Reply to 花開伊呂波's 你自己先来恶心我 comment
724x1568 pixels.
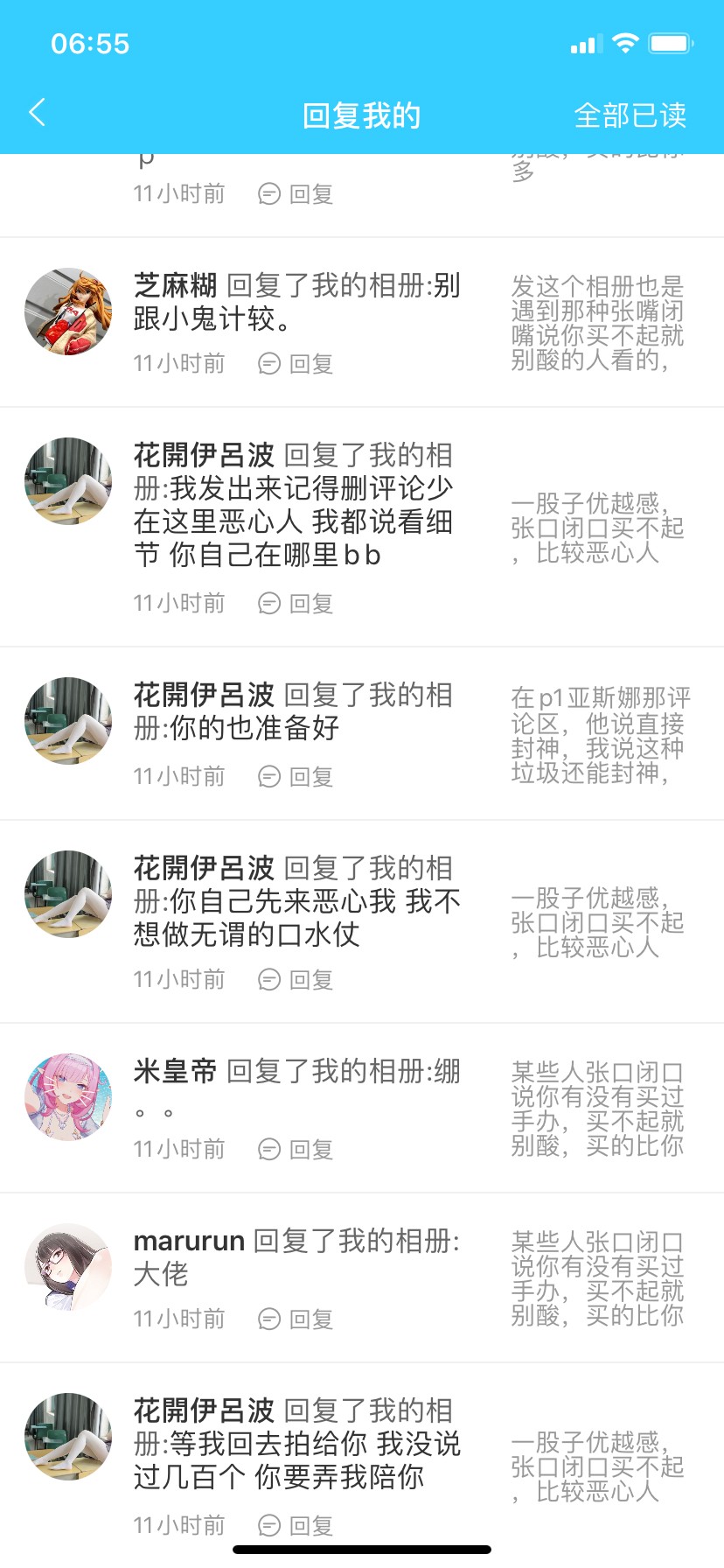[296, 980]
